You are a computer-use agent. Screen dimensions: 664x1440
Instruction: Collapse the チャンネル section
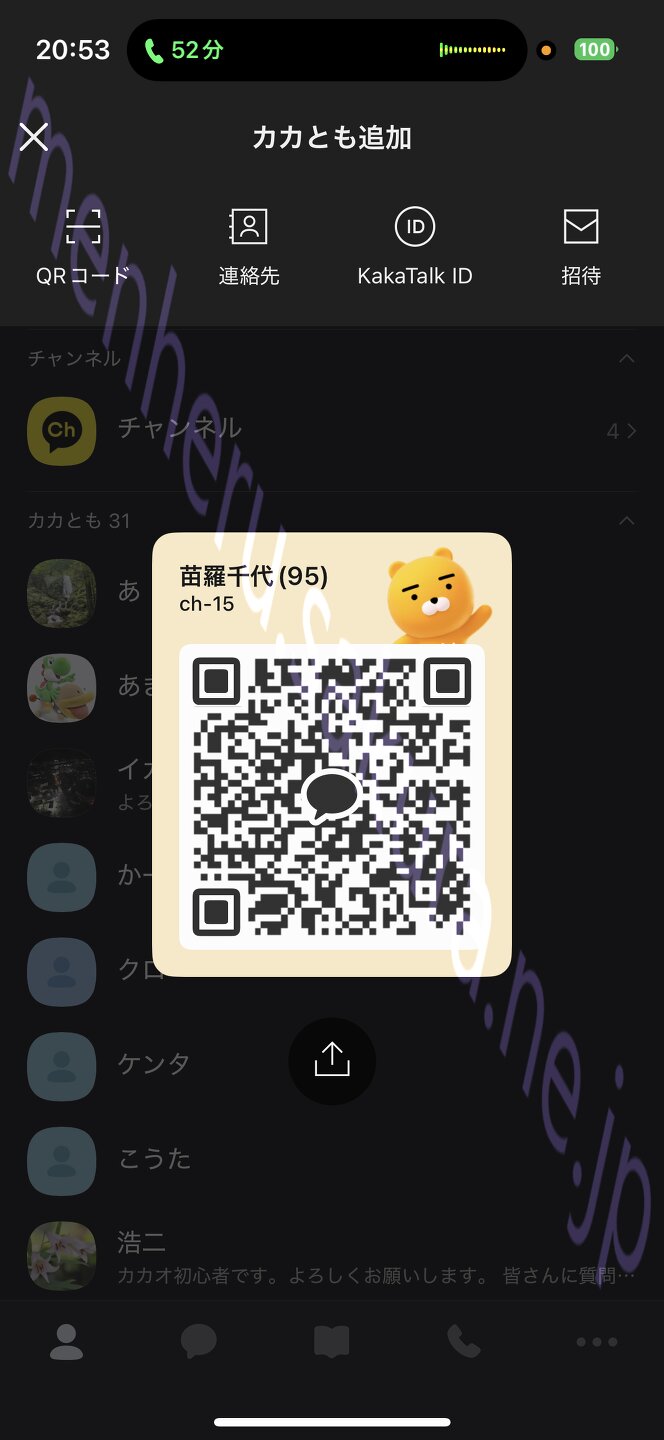[627, 358]
